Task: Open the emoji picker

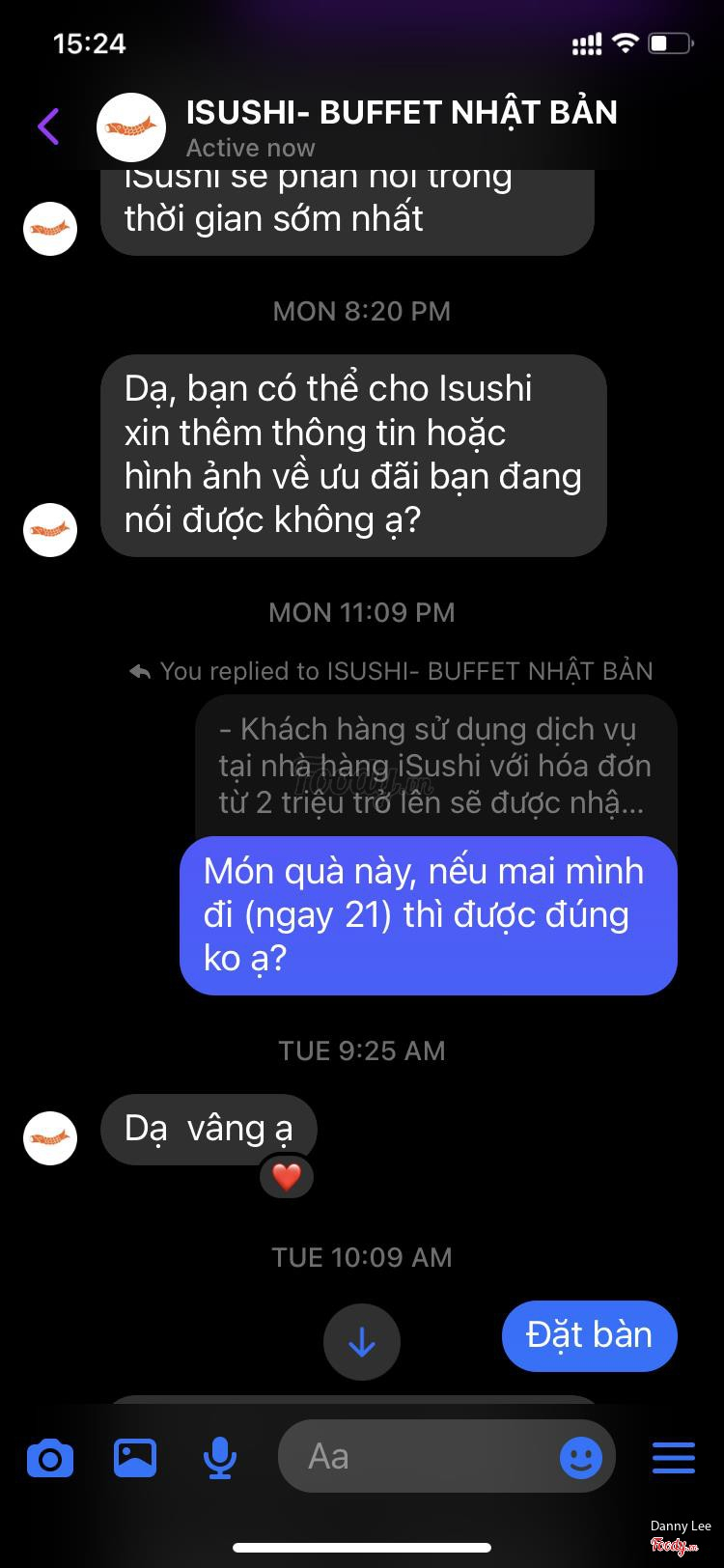Action: (x=581, y=1457)
